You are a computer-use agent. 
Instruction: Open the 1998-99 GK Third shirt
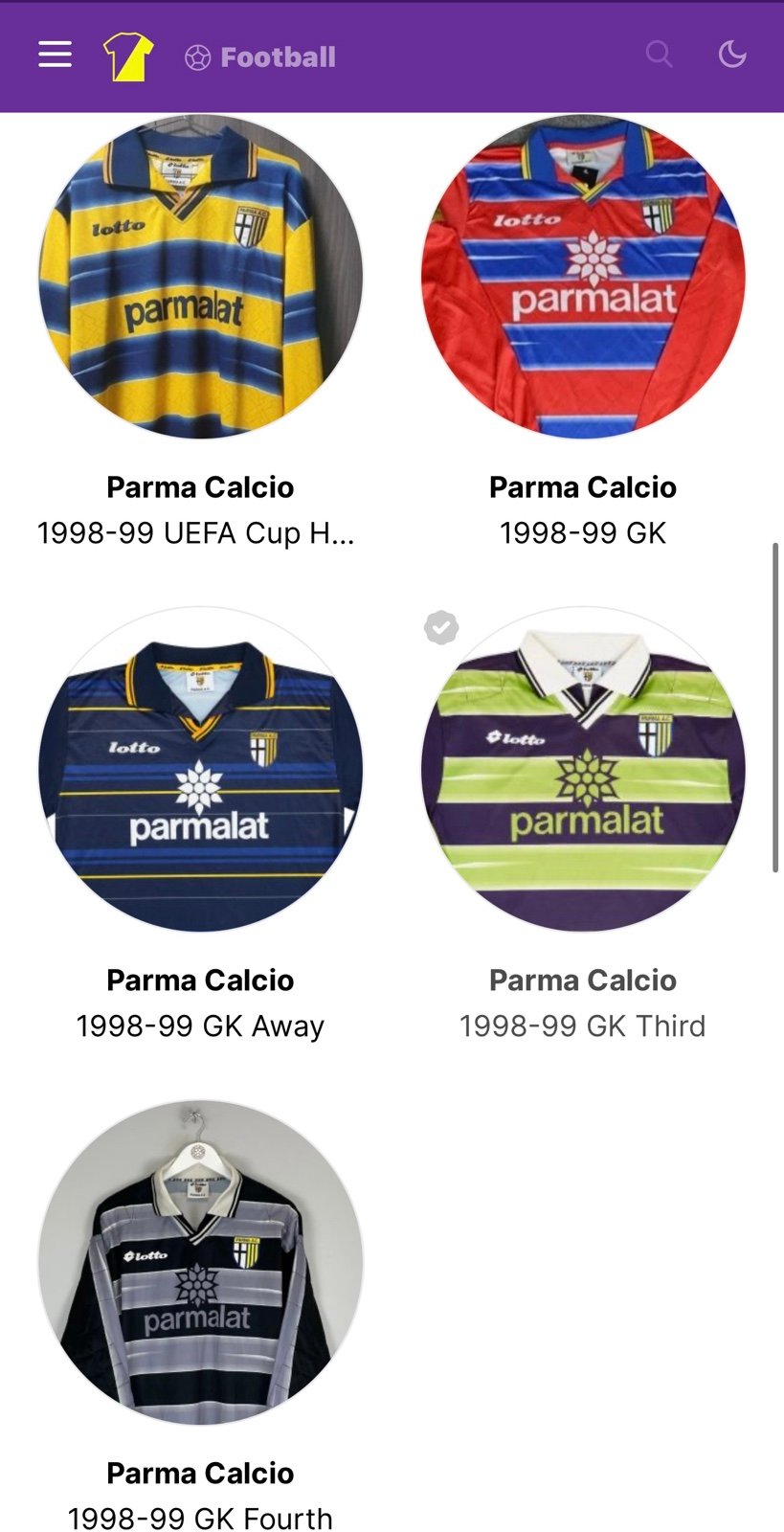(x=583, y=769)
